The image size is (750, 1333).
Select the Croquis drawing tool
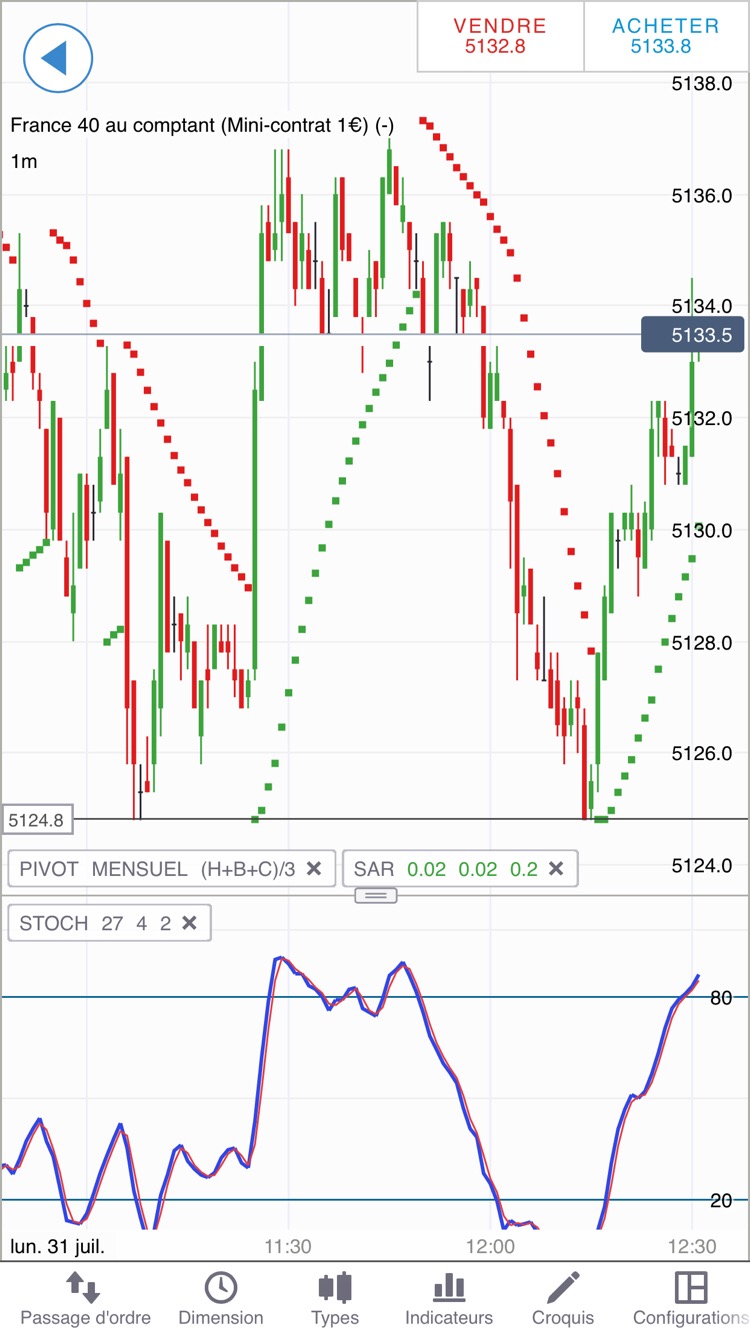pos(563,1298)
